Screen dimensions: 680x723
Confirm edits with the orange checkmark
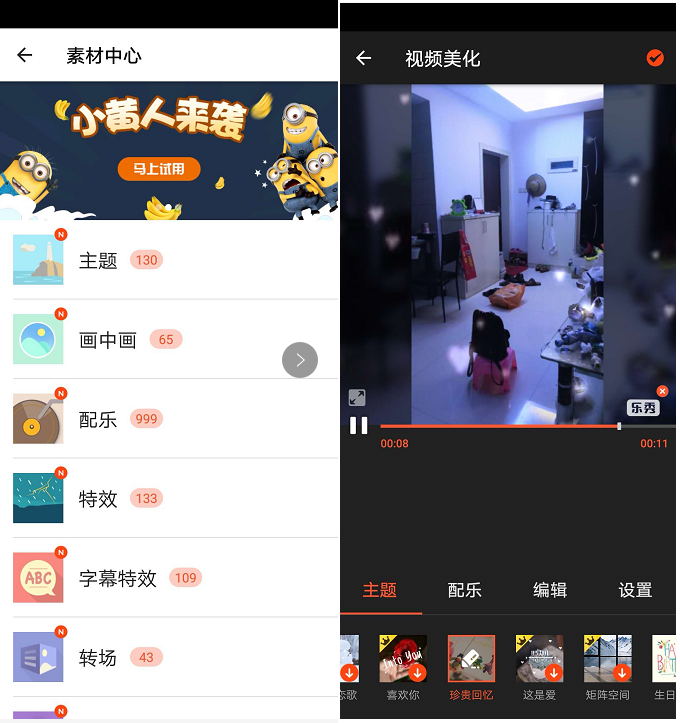655,58
